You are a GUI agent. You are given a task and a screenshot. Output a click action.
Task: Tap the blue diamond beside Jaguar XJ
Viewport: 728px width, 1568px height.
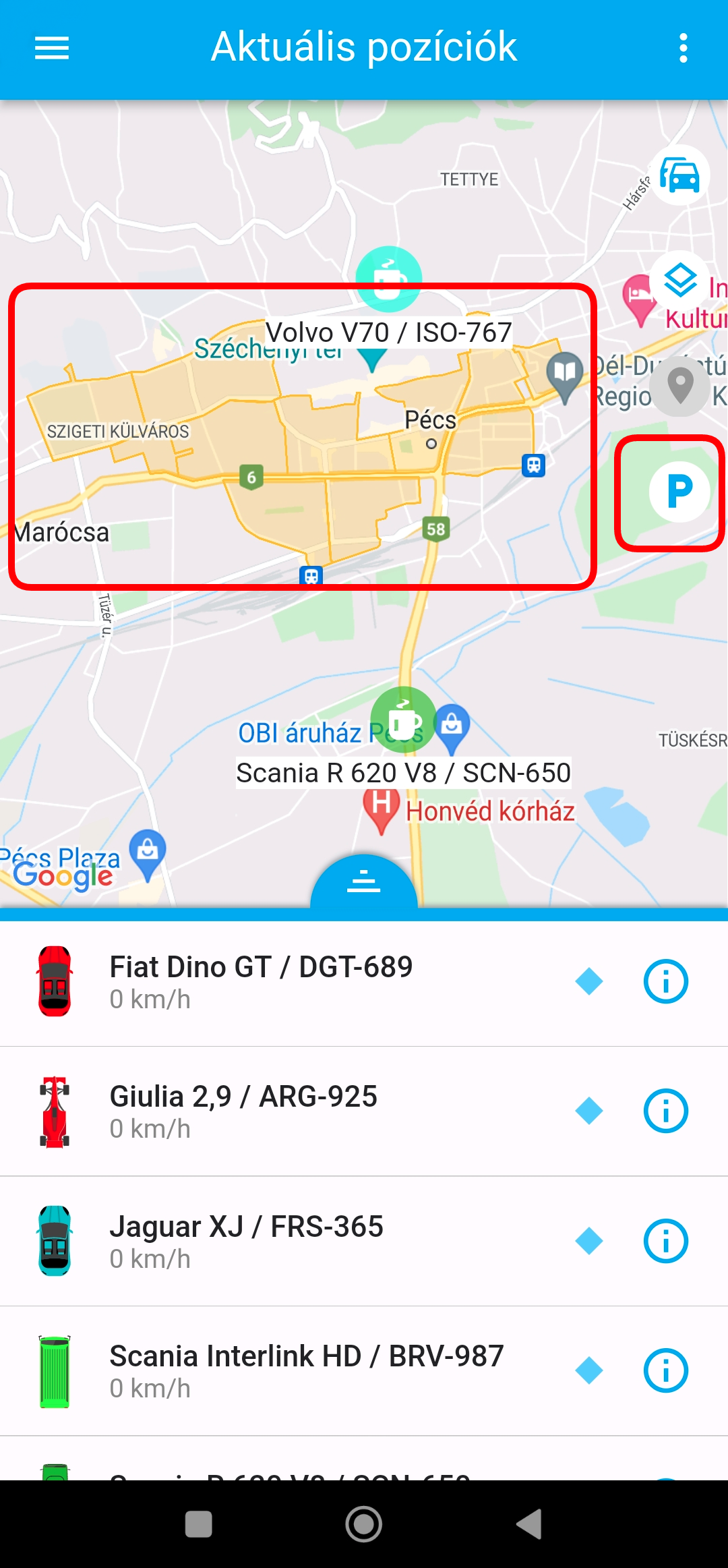point(589,1241)
